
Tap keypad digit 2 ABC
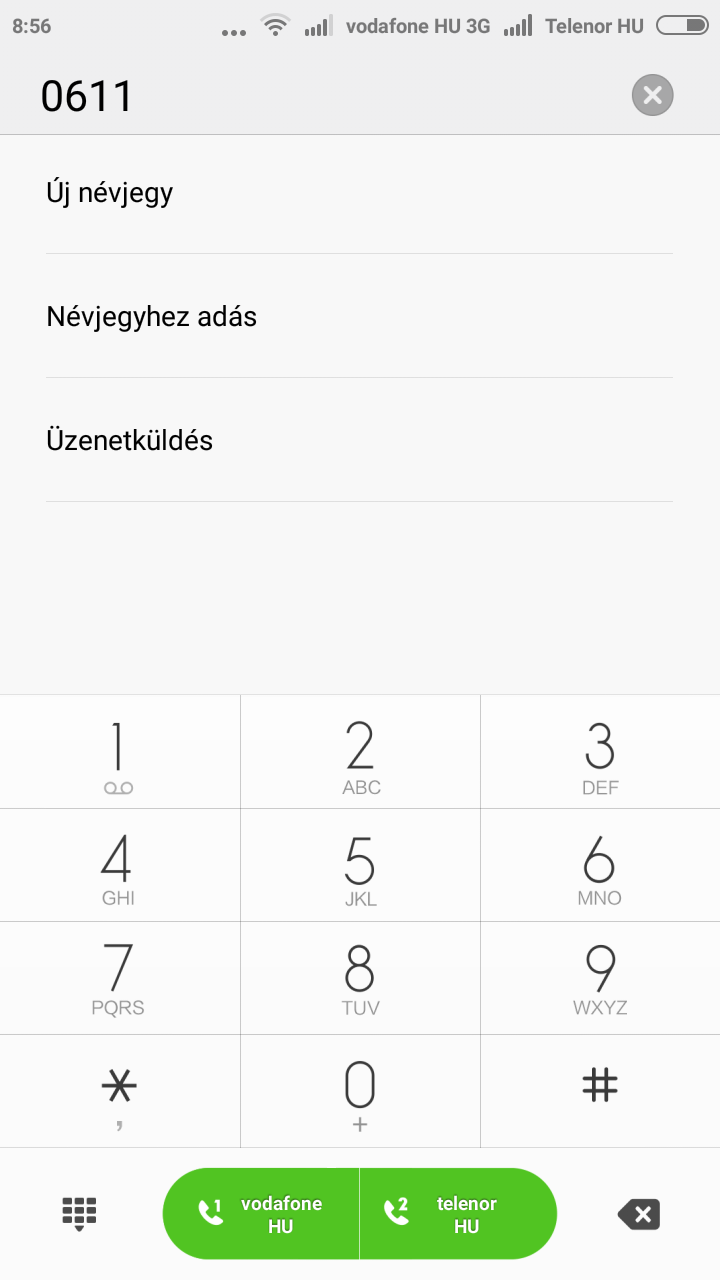pos(360,752)
